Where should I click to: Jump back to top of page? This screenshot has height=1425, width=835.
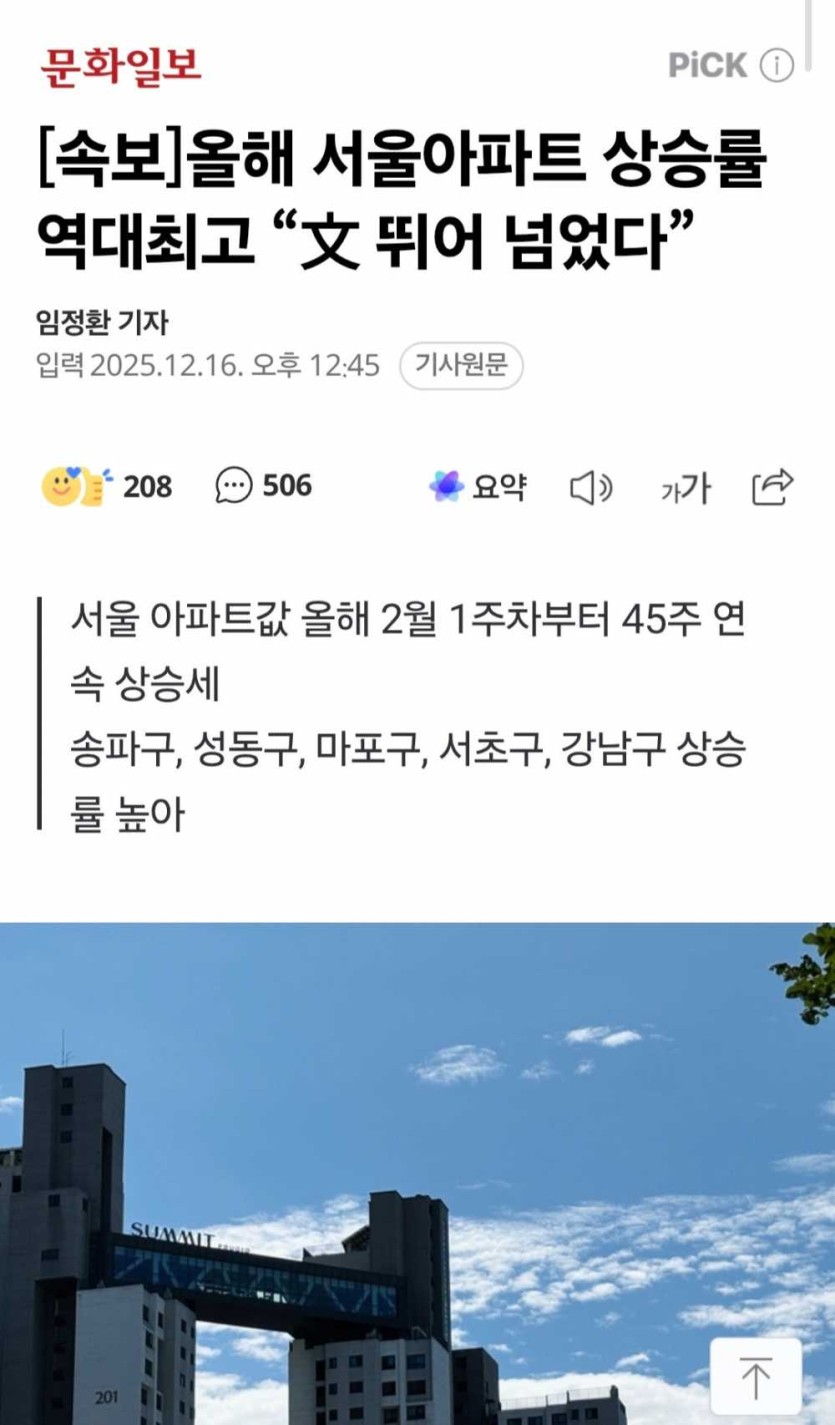tap(756, 1380)
